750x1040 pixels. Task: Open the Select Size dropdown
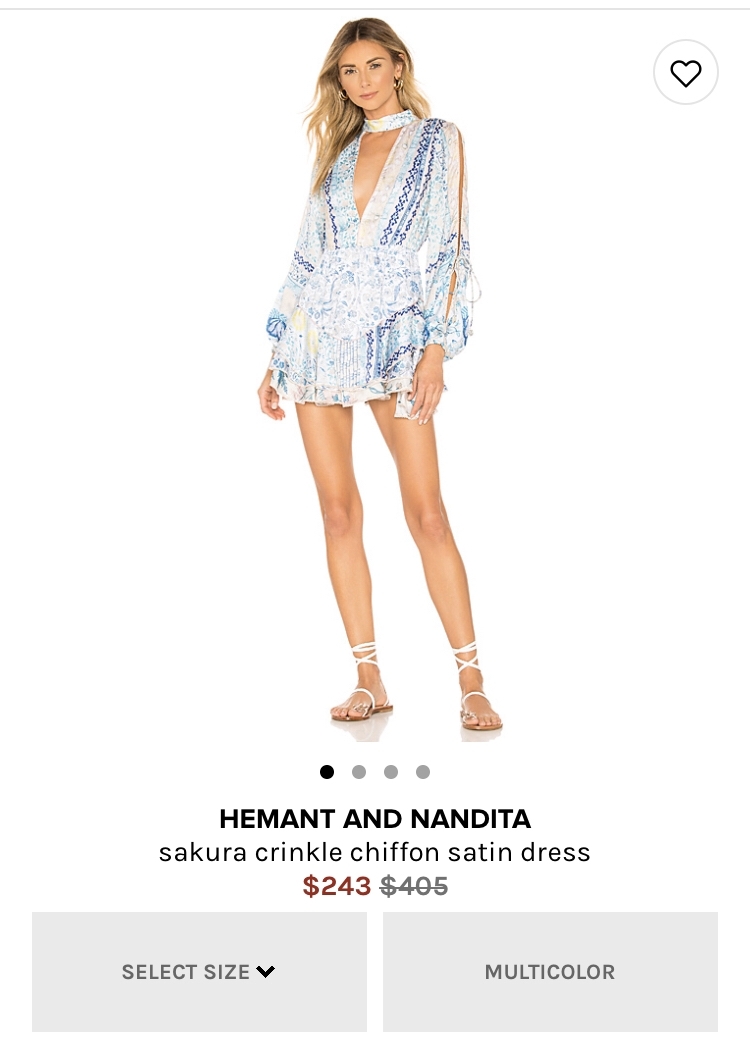tap(199, 971)
